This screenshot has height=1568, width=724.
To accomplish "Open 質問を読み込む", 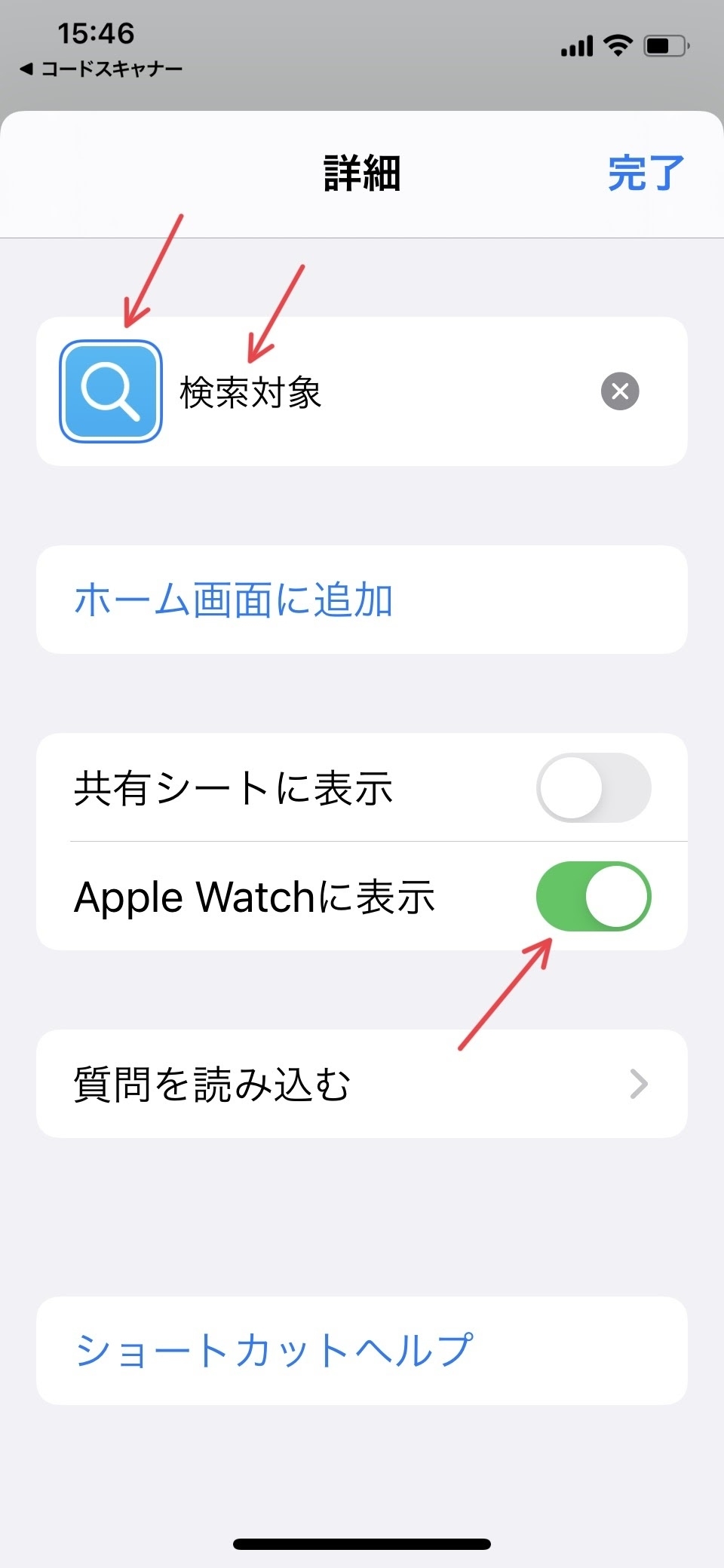I will [362, 1085].
